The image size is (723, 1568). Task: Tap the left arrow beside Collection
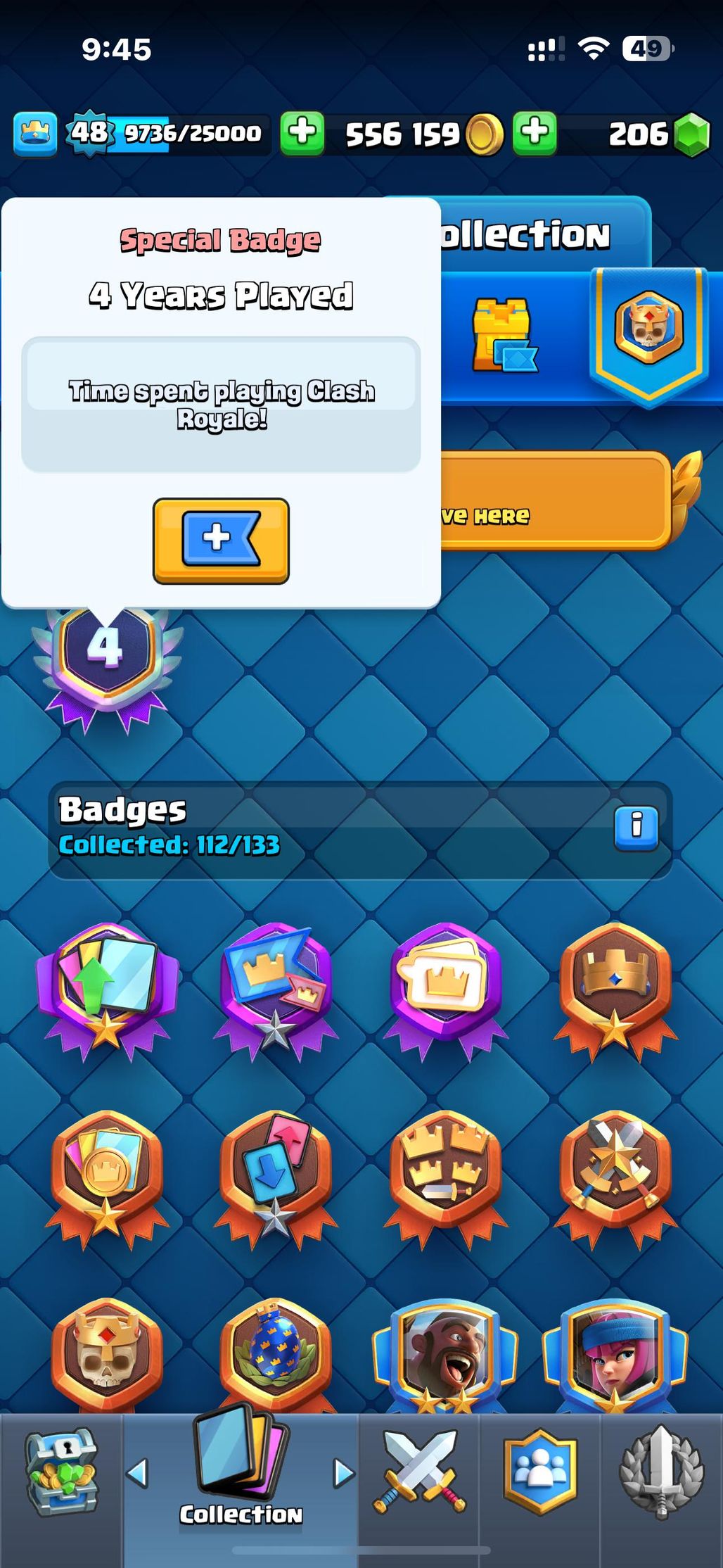point(138,1473)
